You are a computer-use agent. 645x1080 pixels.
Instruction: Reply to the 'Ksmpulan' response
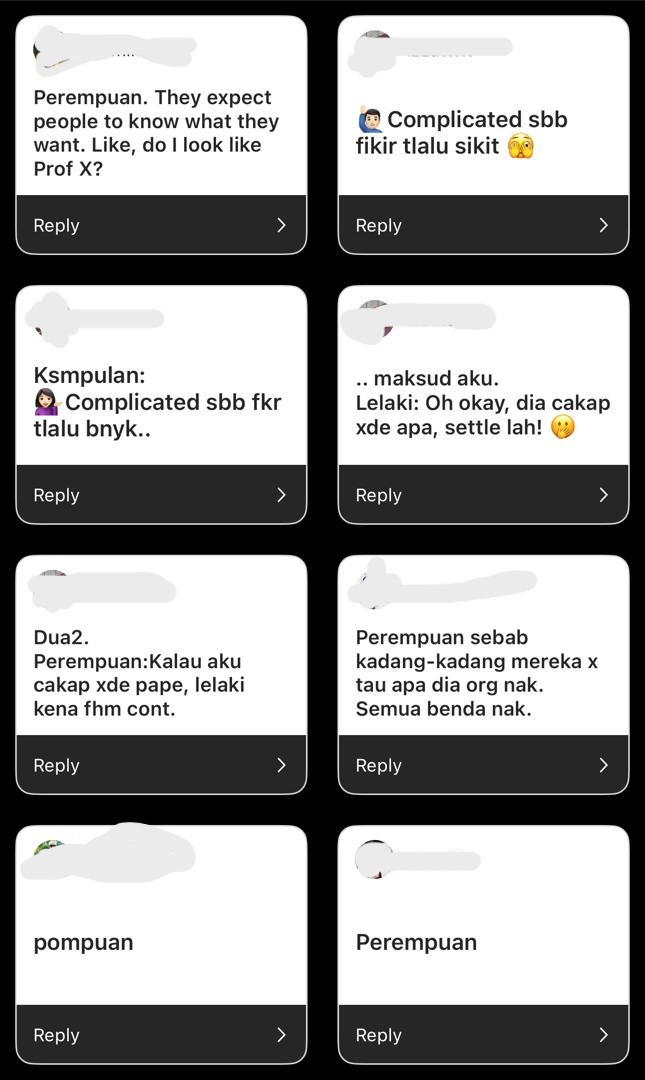click(160, 495)
